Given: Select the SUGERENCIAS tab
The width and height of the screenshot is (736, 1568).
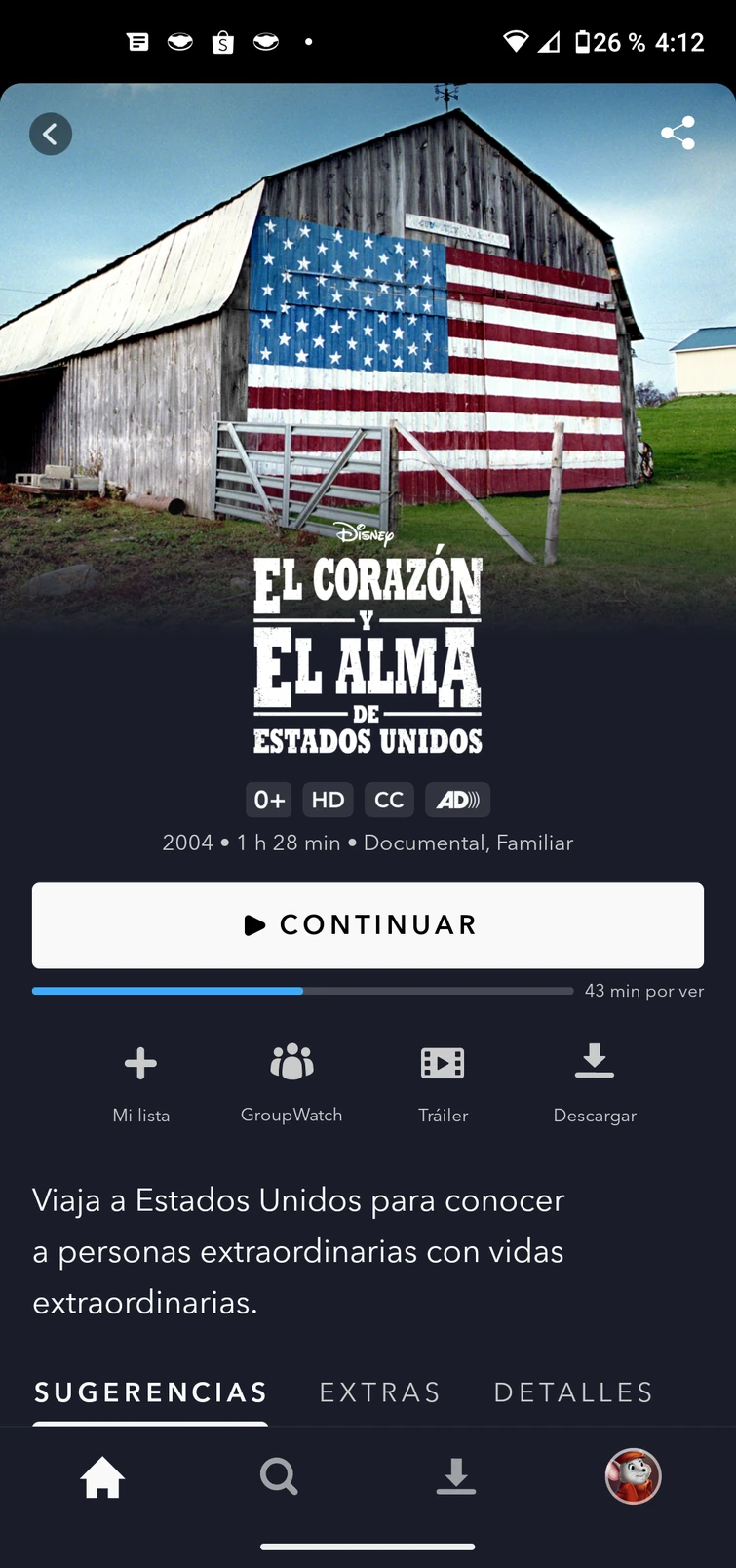Looking at the screenshot, I should click(x=149, y=1392).
